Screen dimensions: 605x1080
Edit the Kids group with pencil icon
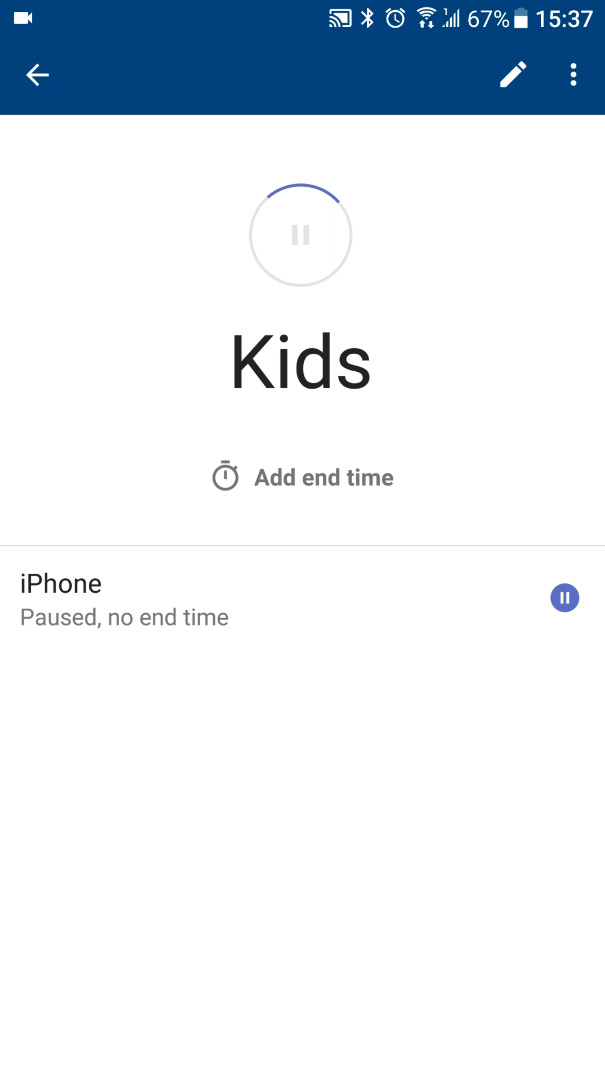pyautogui.click(x=513, y=74)
